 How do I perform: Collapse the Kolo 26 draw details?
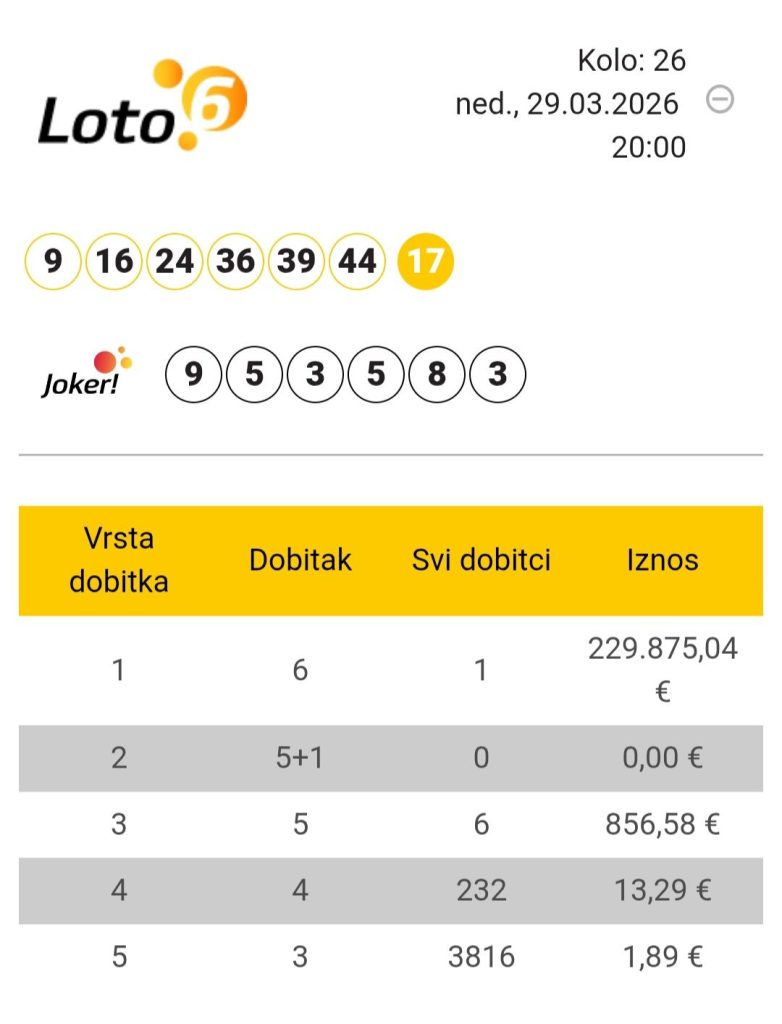point(720,100)
